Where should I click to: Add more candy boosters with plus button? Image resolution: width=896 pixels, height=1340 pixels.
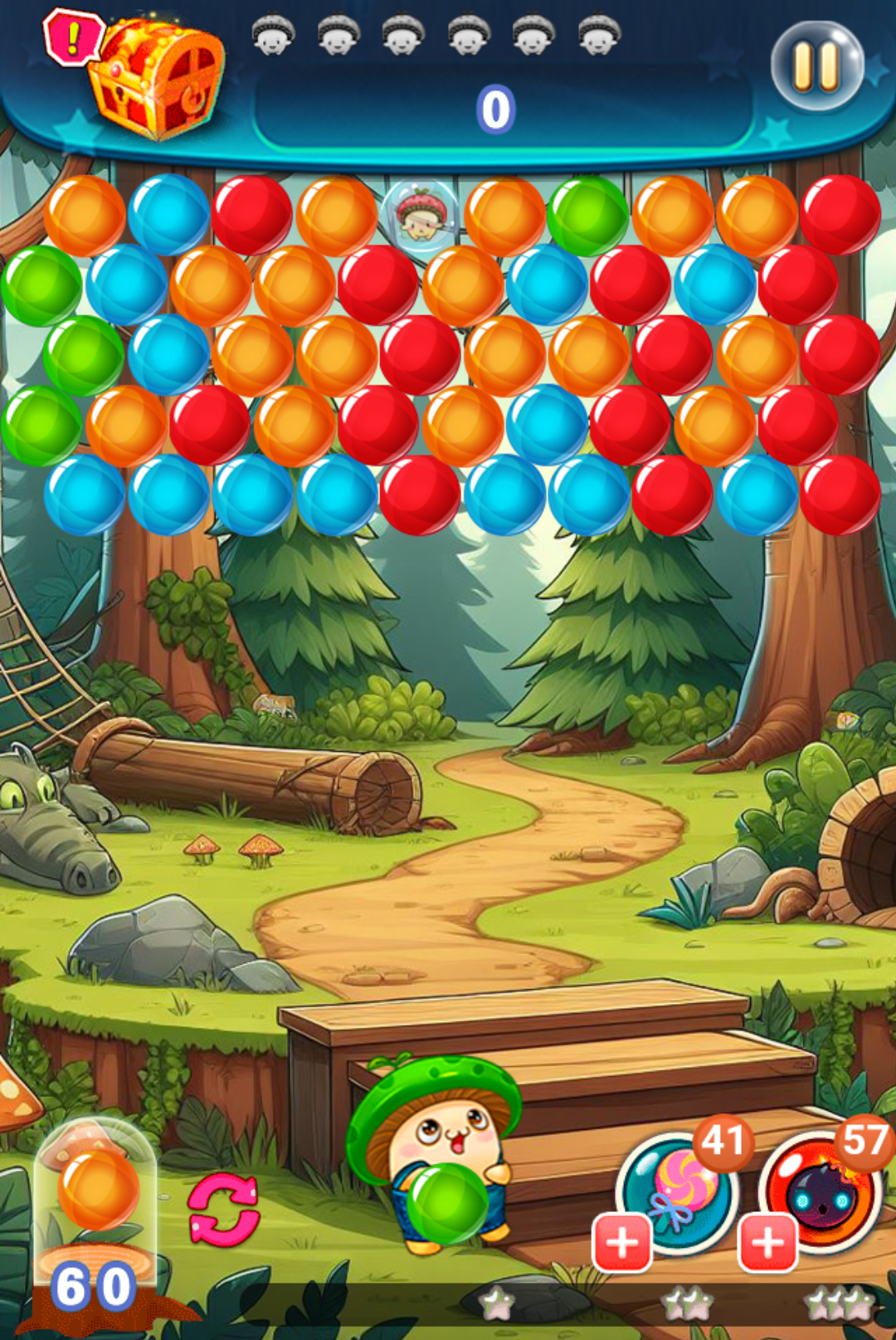click(x=622, y=1241)
